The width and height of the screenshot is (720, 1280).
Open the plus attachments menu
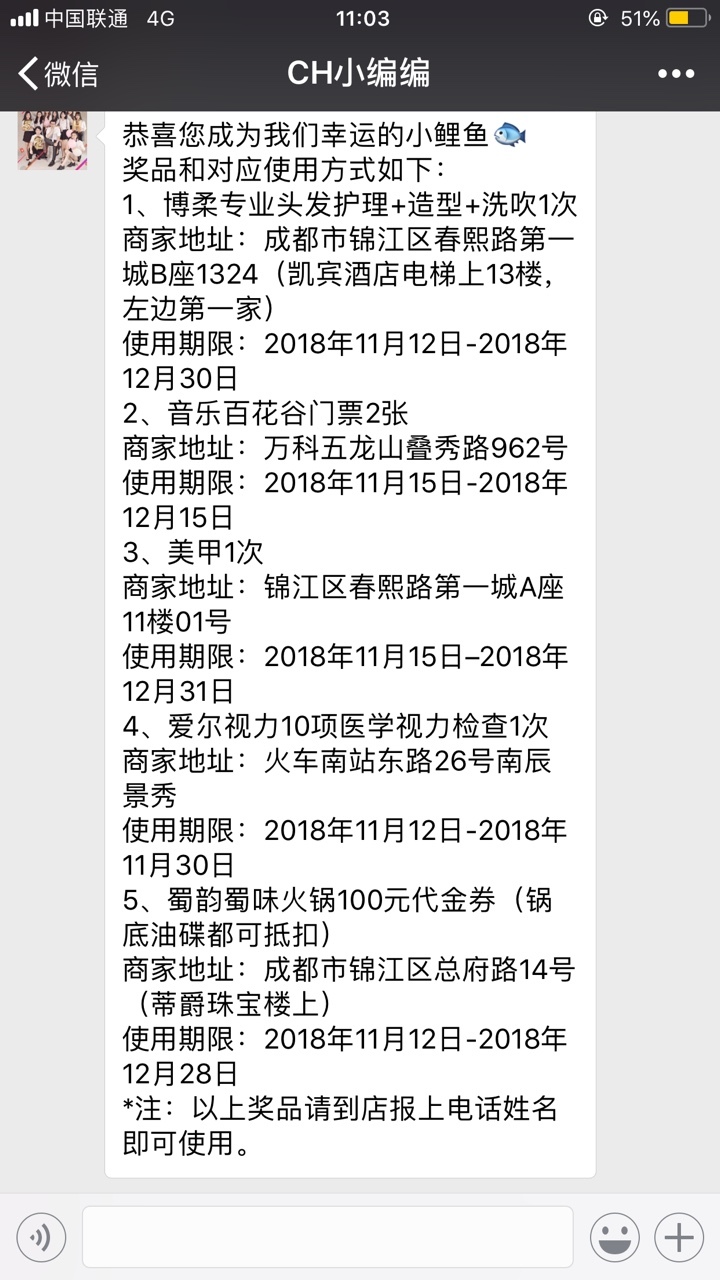[679, 1238]
